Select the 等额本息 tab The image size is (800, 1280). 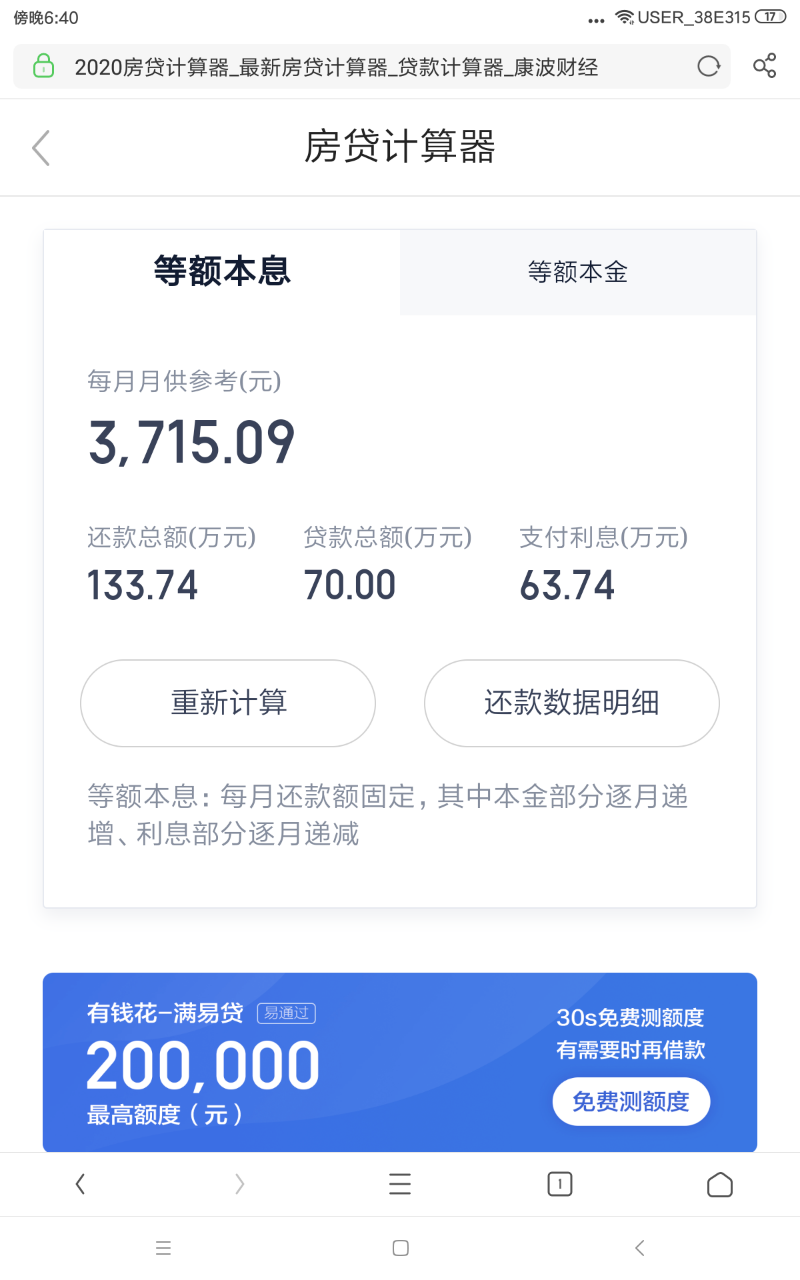tap(222, 272)
